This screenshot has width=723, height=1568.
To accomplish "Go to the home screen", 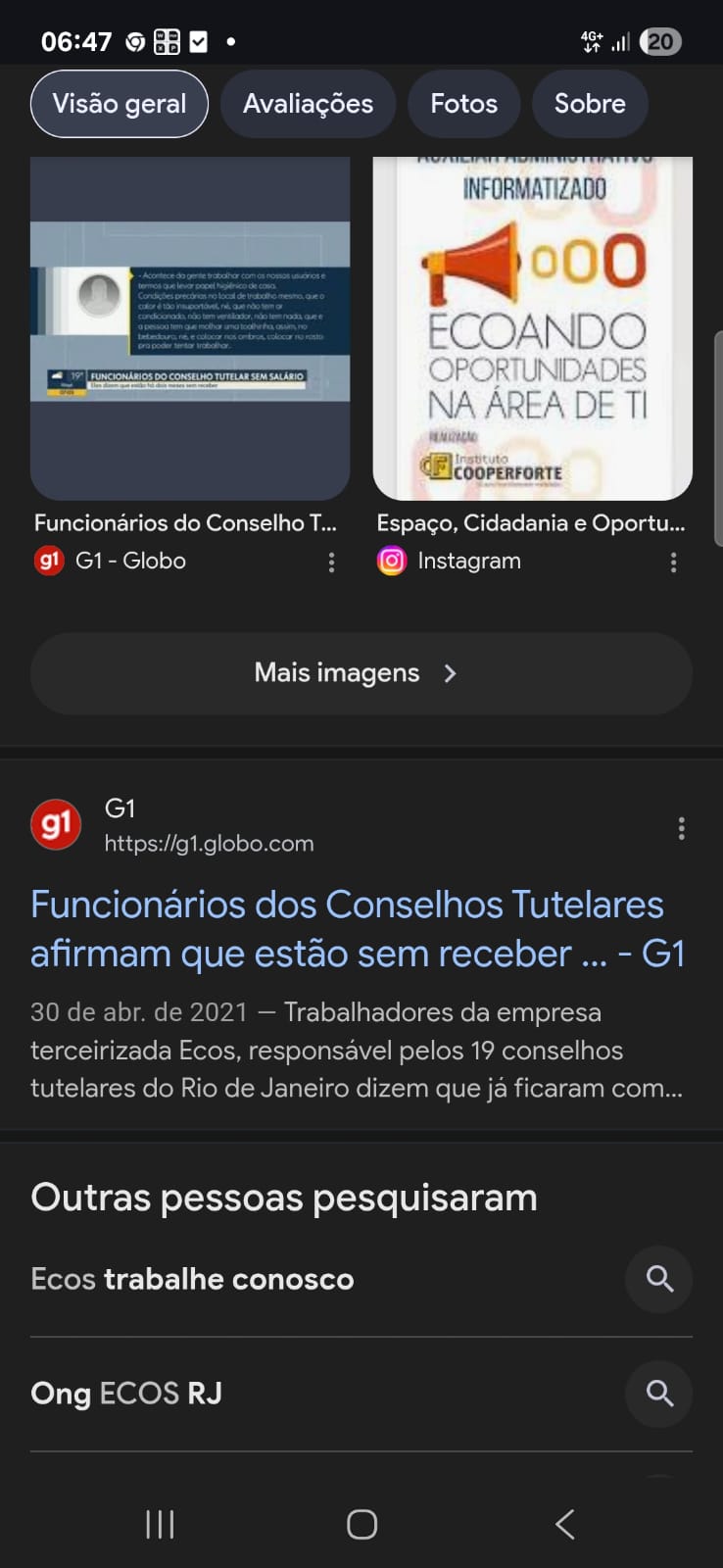I will coord(361,1524).
